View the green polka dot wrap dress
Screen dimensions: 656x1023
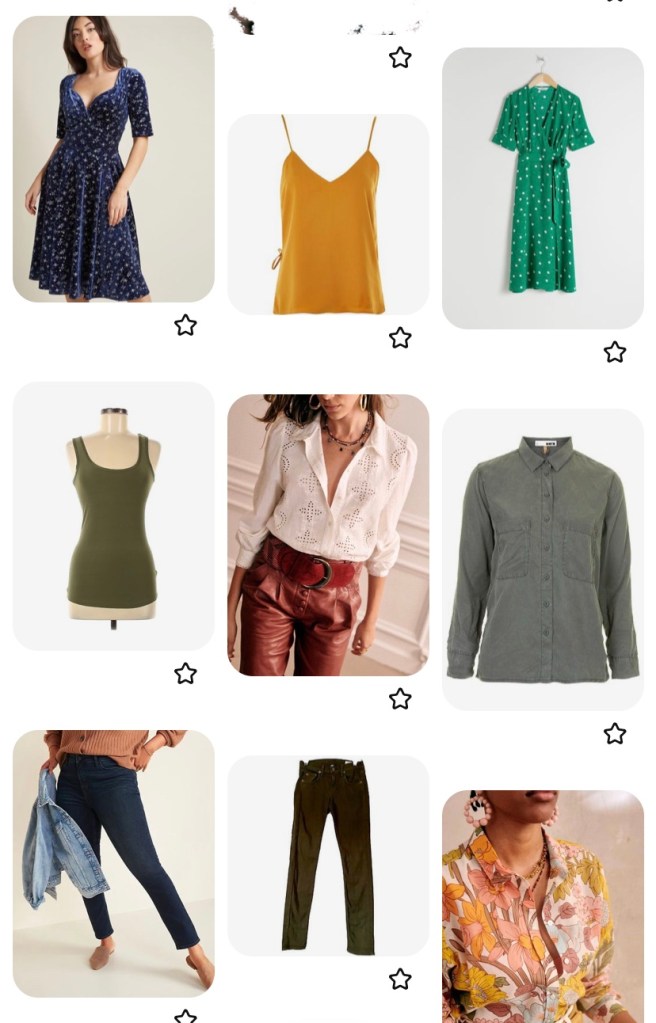coord(543,188)
